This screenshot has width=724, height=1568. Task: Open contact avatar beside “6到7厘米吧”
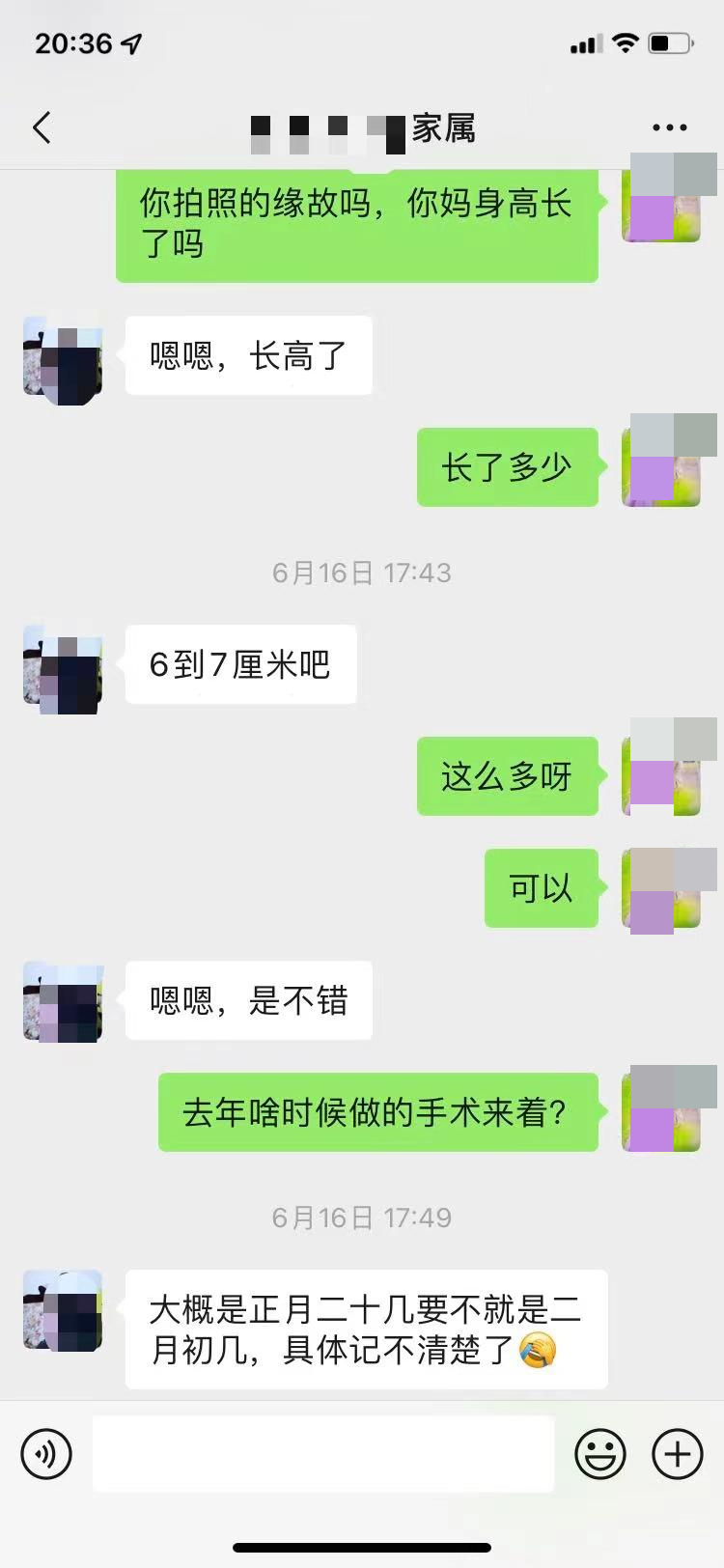63,668
